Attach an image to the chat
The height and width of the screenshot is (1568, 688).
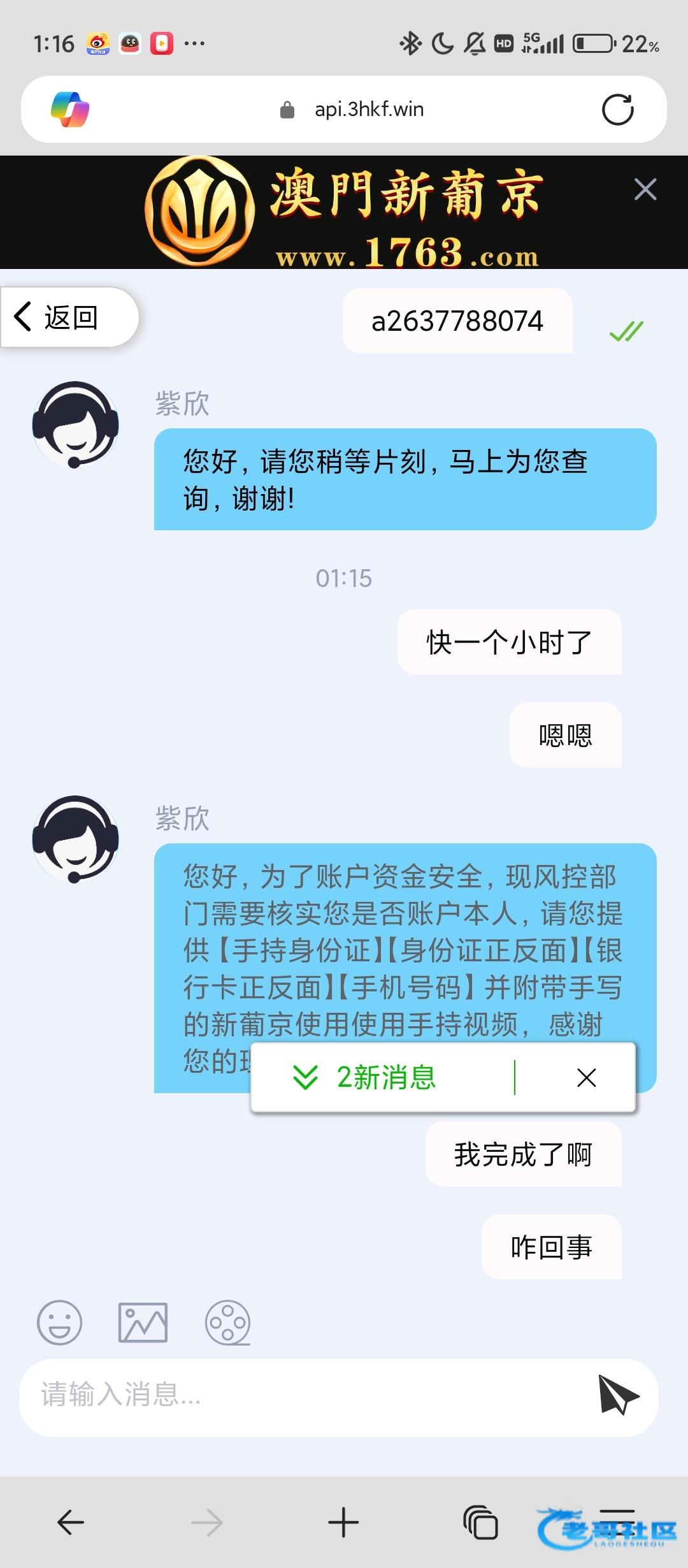click(x=143, y=1323)
